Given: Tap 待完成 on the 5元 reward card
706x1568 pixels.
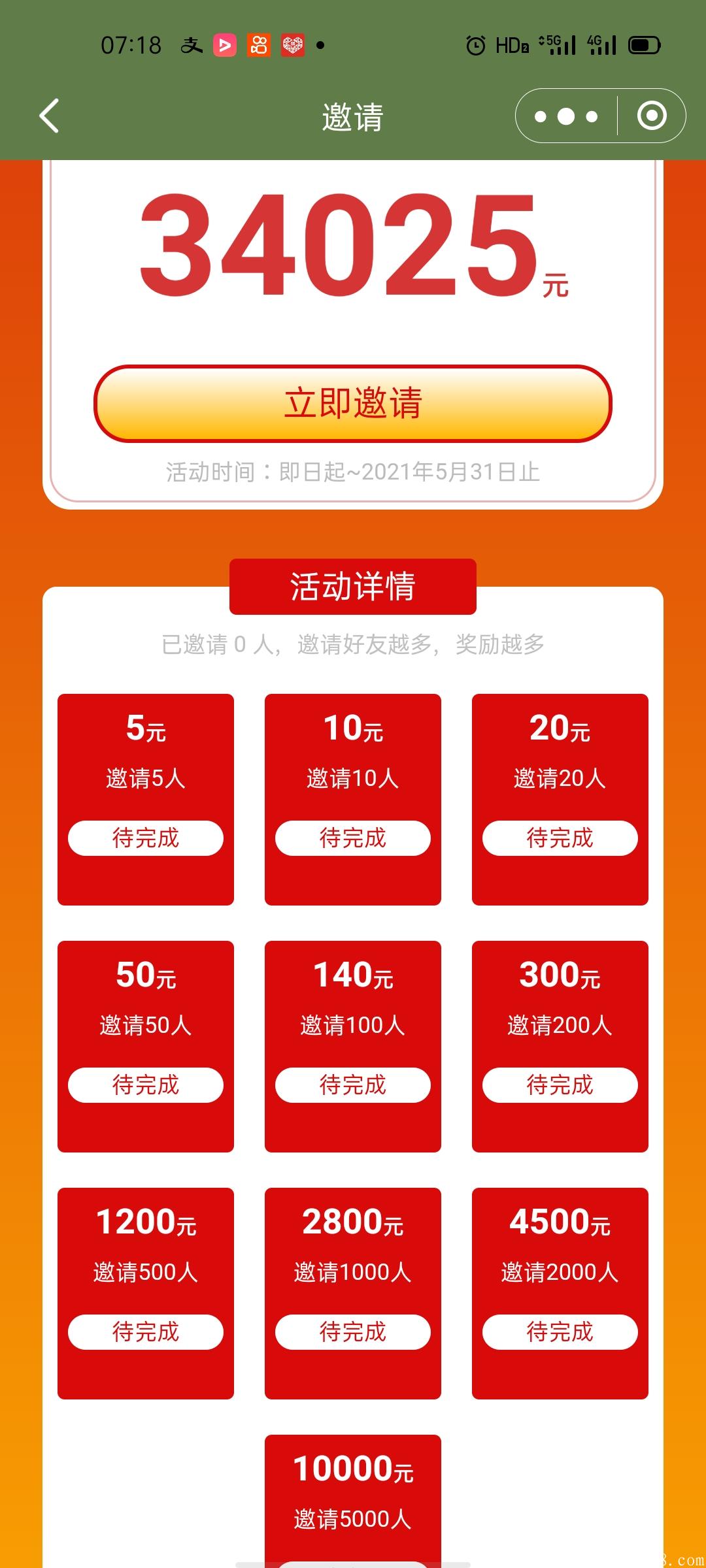Looking at the screenshot, I should coord(146,838).
